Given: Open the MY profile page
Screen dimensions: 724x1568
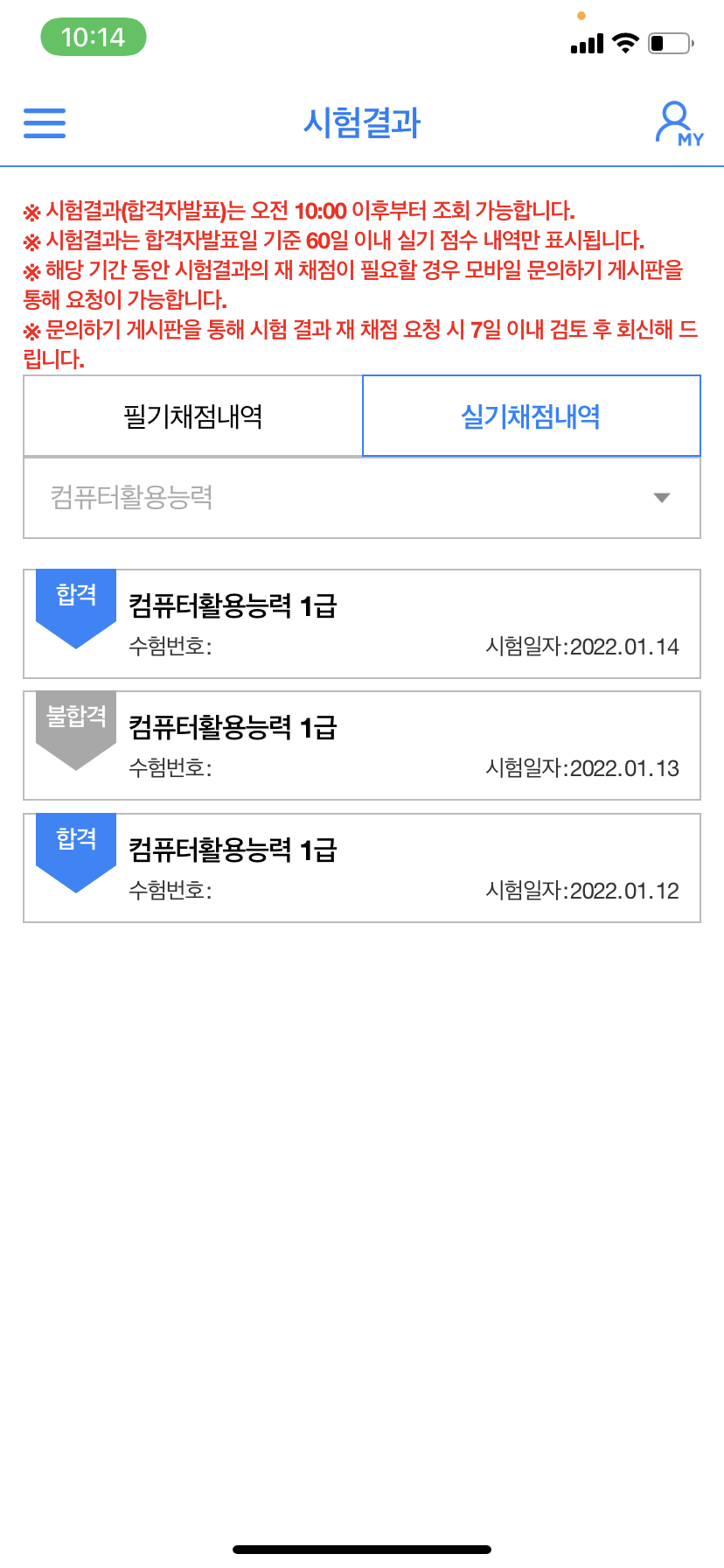Looking at the screenshot, I should (x=679, y=123).
